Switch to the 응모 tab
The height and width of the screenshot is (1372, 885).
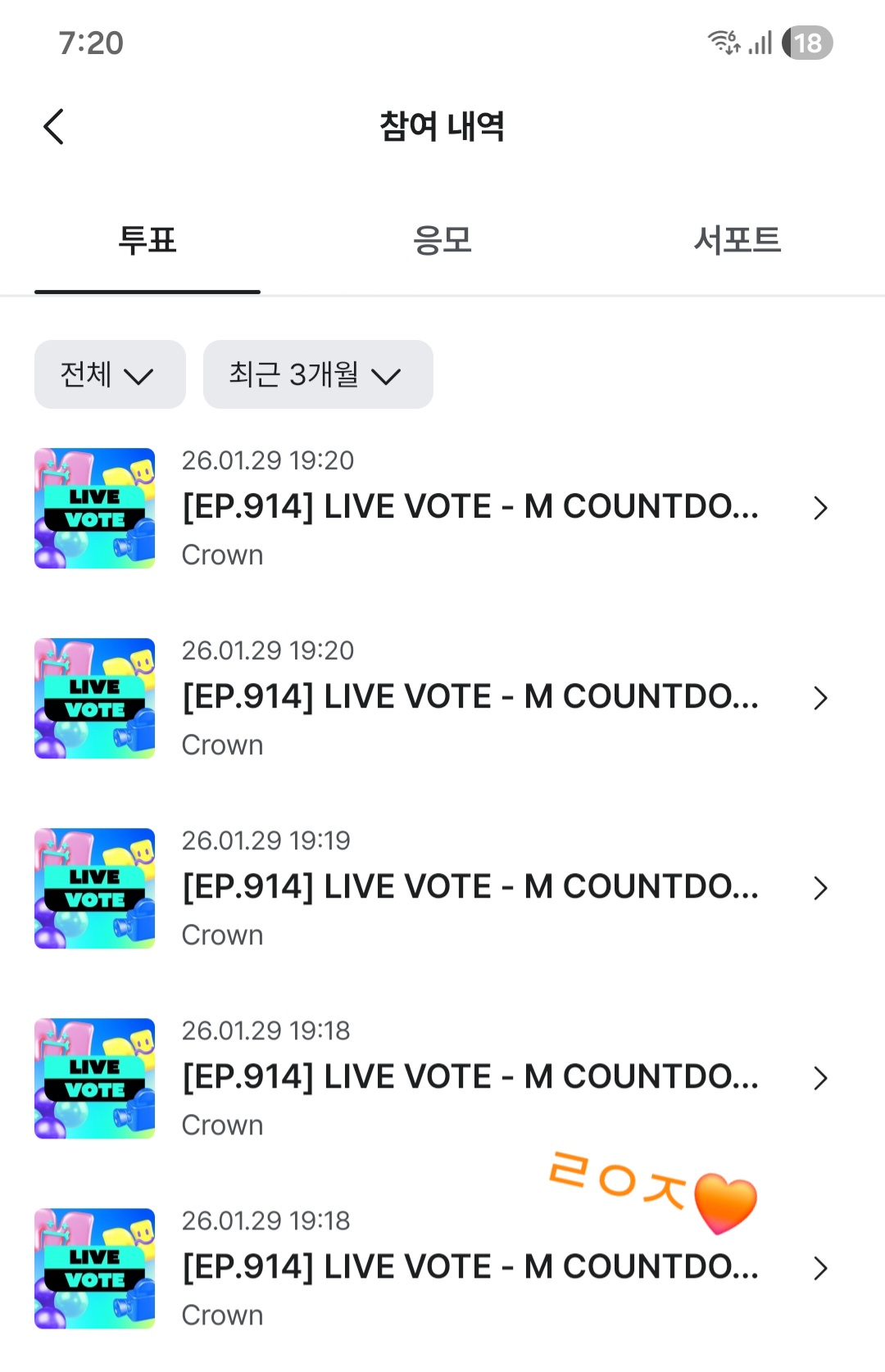click(x=442, y=241)
